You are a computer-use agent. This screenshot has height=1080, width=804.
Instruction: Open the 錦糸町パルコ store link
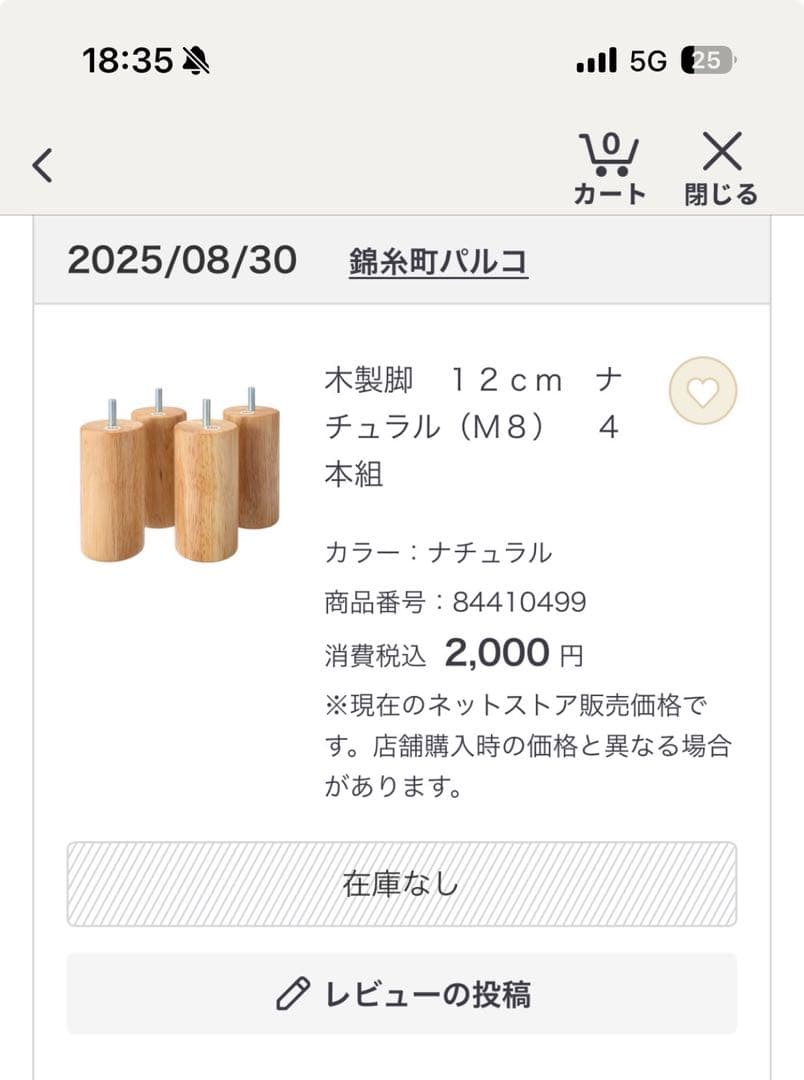pyautogui.click(x=438, y=262)
